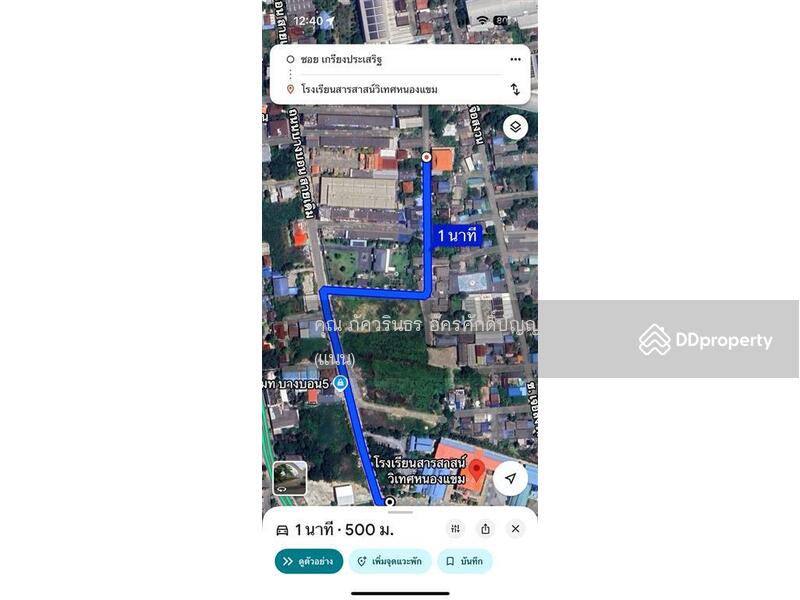Tap ดูตัวอย่าง to preview the route
The width and height of the screenshot is (800, 600).
pos(308,561)
